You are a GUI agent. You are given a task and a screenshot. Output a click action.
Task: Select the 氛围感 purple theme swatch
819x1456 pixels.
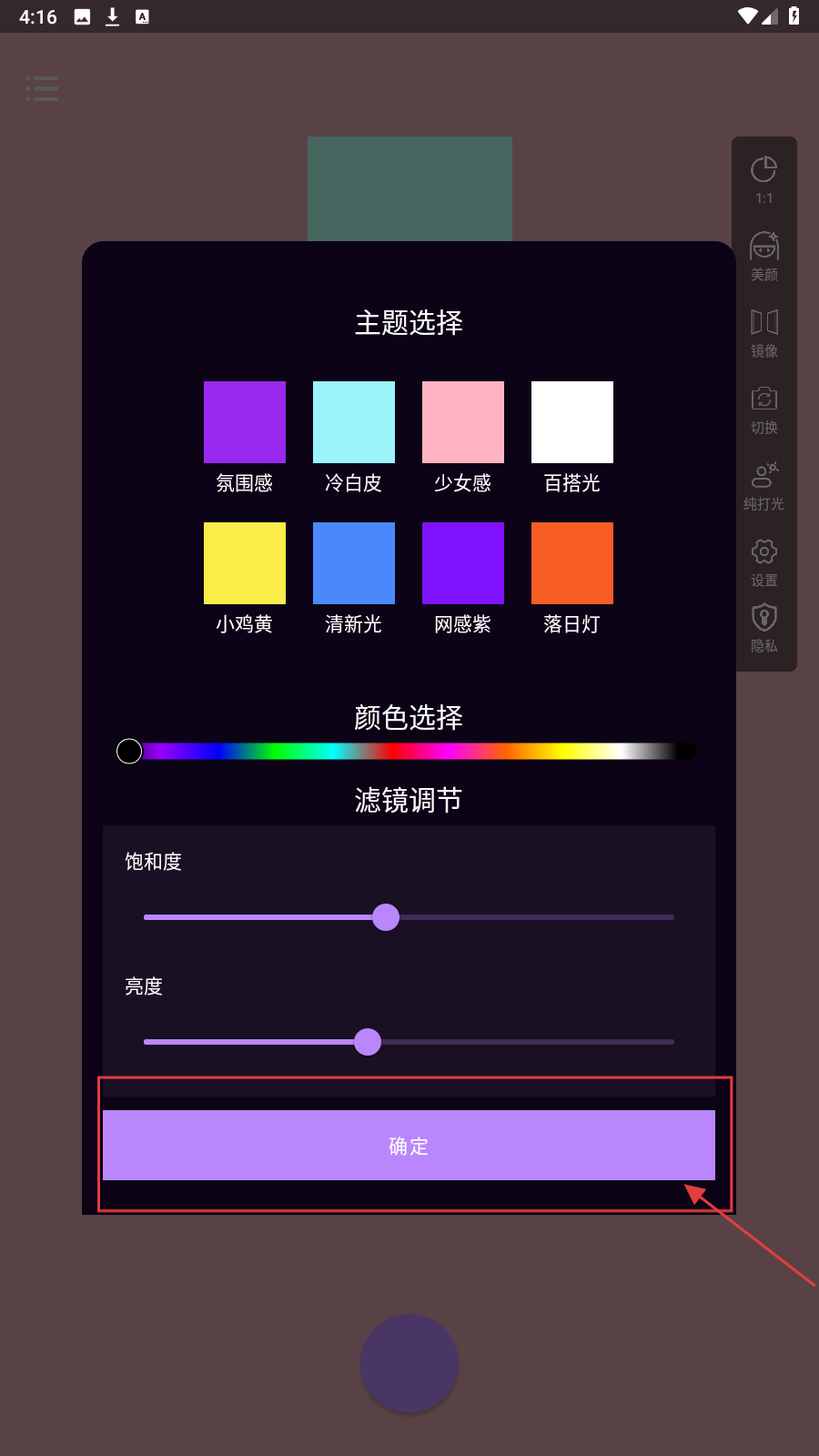[x=244, y=422]
